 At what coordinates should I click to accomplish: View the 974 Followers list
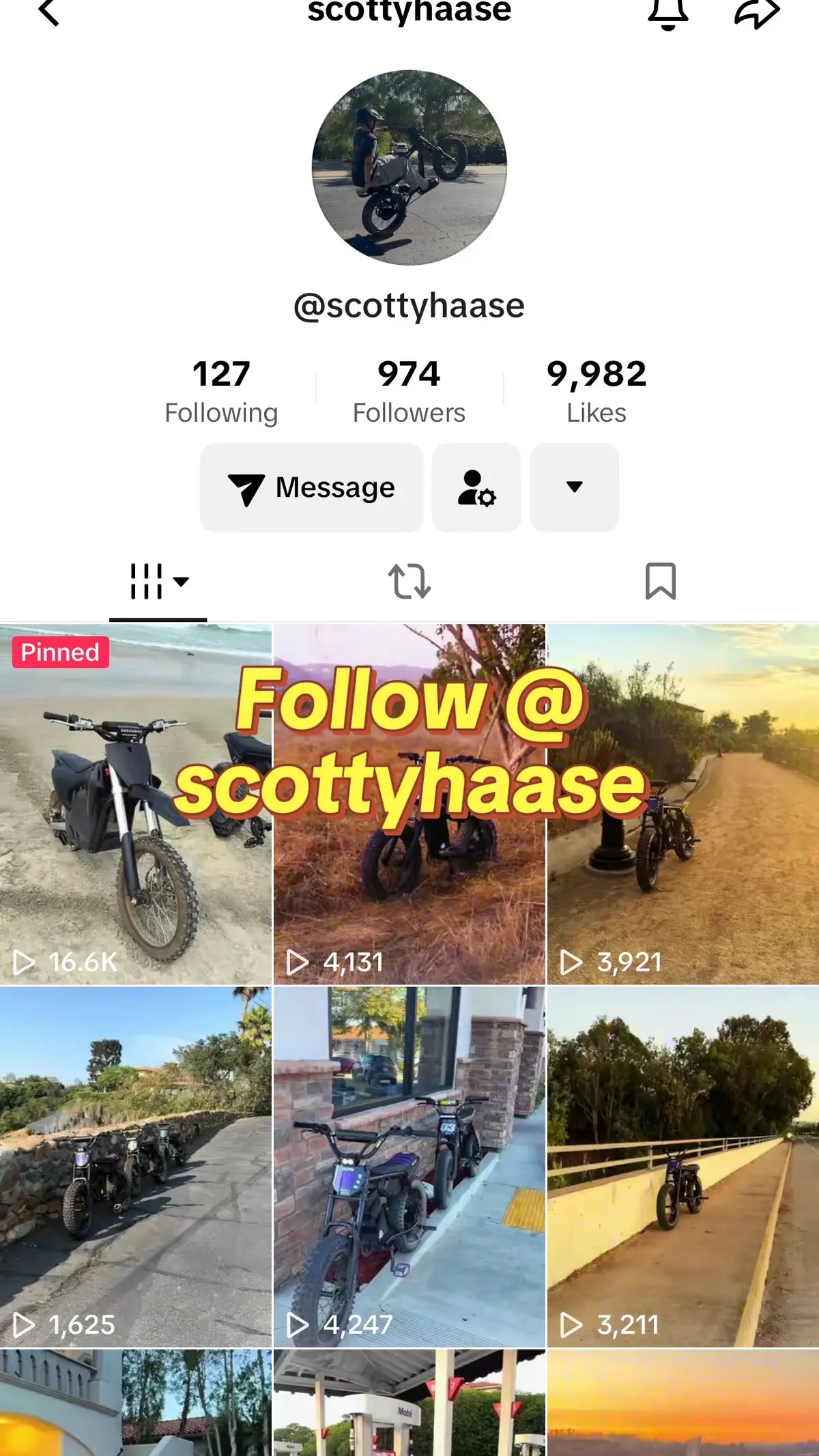409,392
